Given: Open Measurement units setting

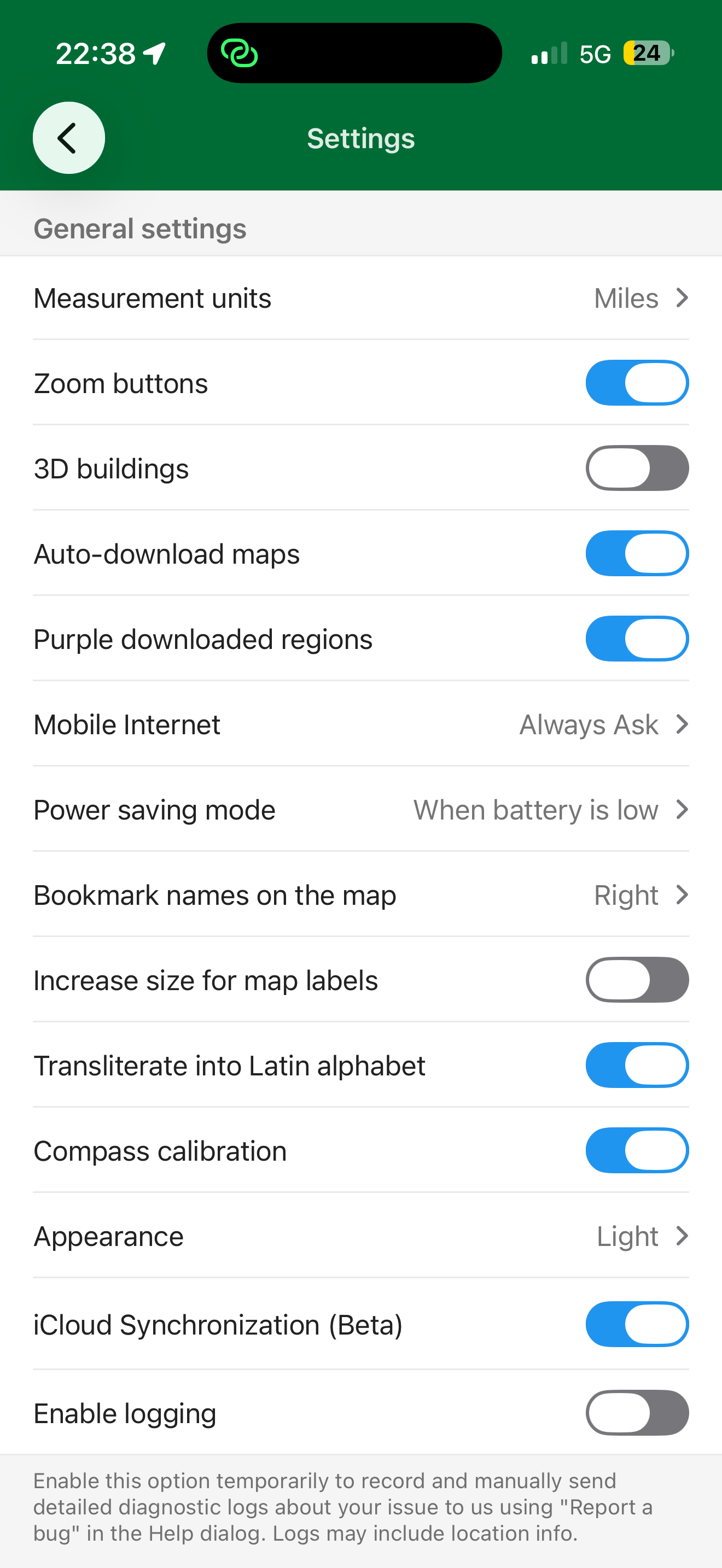Looking at the screenshot, I should [360, 299].
